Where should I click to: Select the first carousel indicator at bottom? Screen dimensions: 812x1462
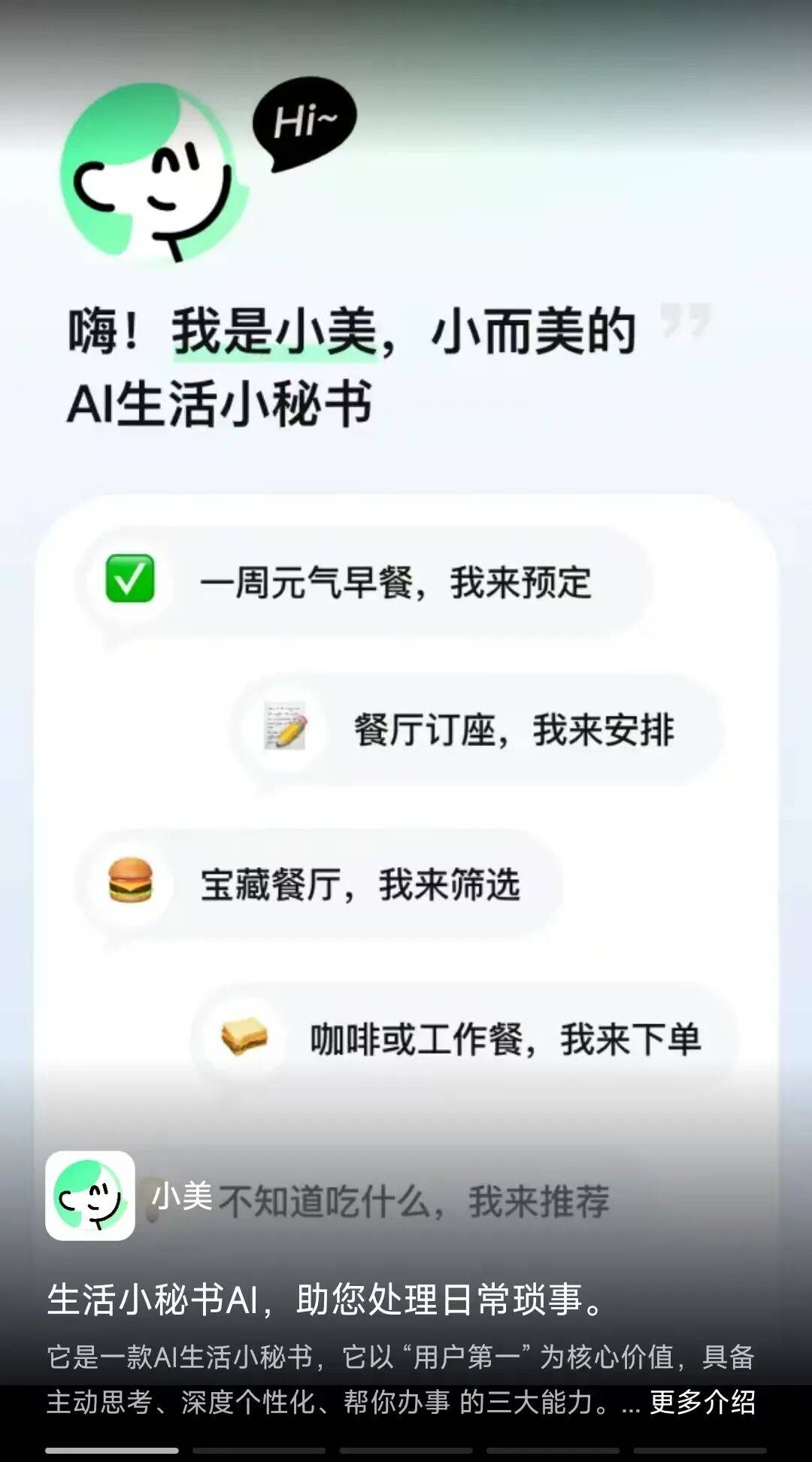pos(111,1448)
